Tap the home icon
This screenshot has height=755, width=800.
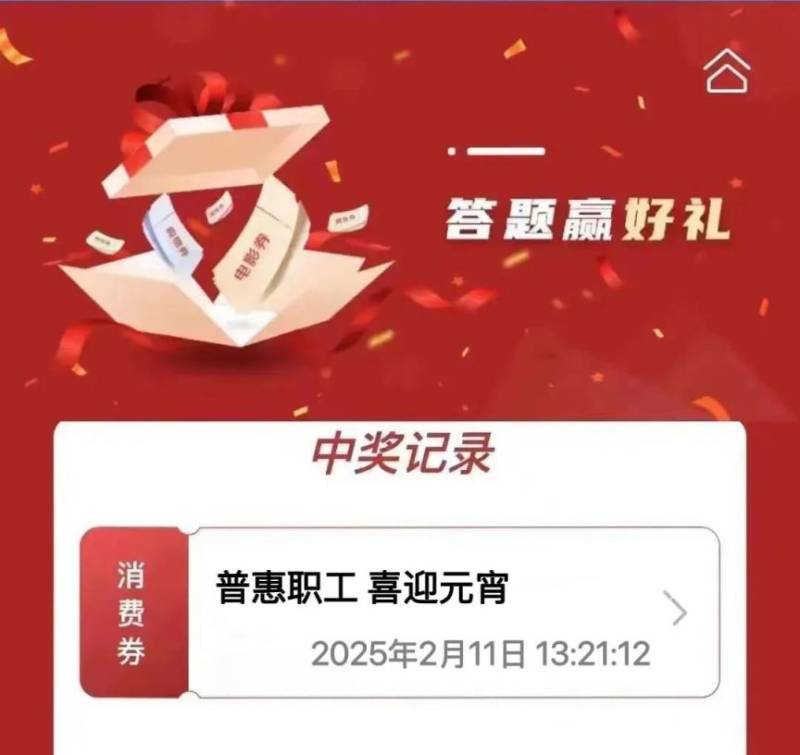pyautogui.click(x=727, y=71)
